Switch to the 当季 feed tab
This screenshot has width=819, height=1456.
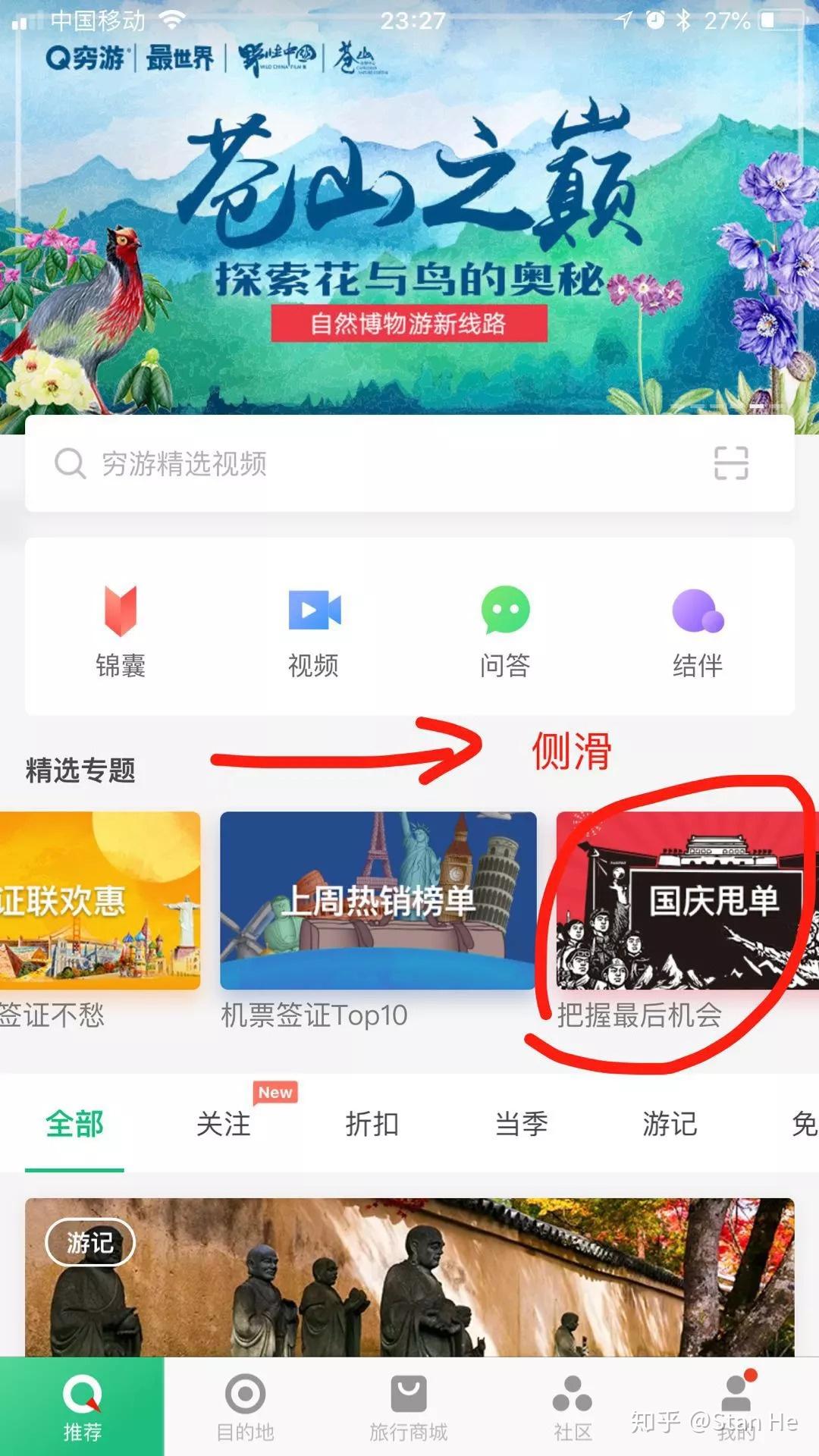click(521, 1124)
